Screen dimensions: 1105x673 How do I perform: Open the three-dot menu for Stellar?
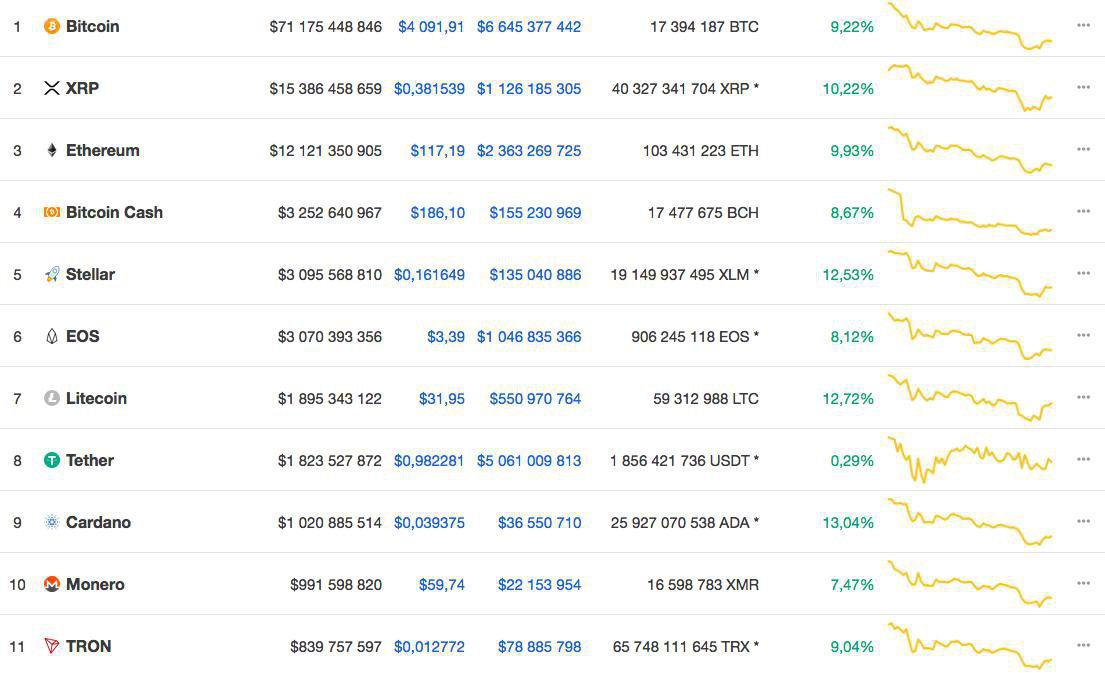click(1083, 274)
